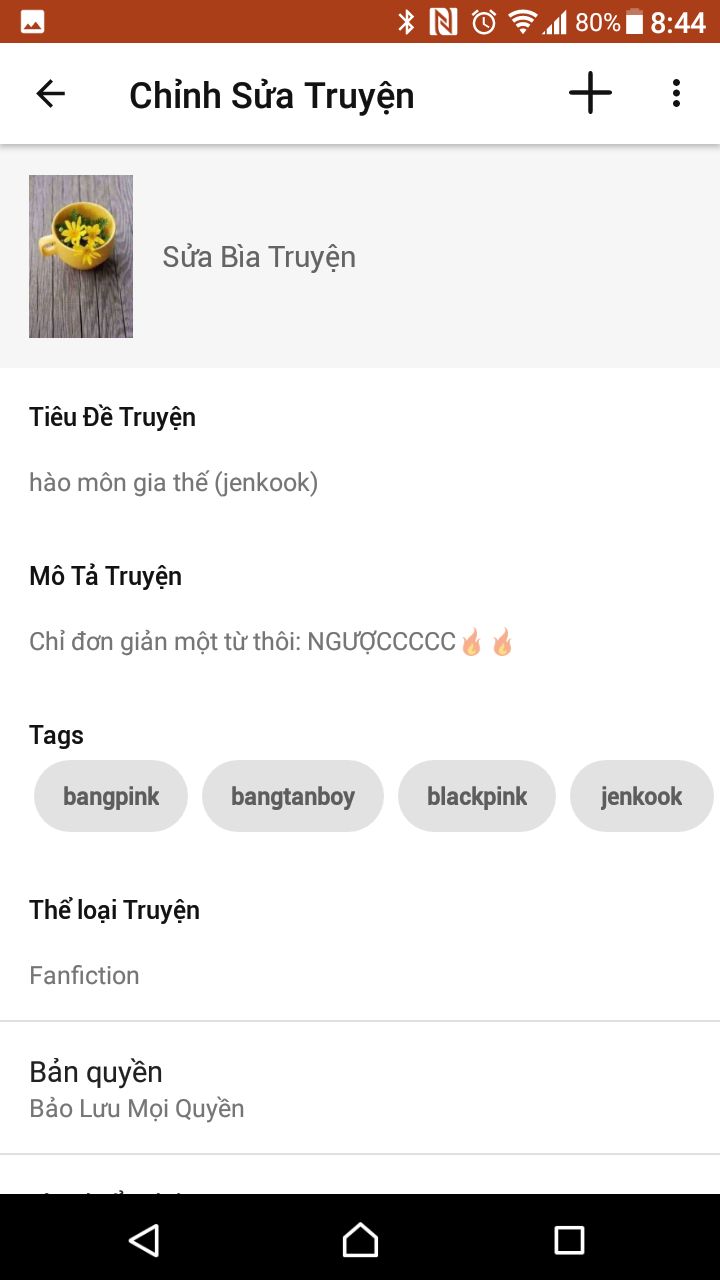Edit the story title field
720x1280 pixels.
point(173,483)
